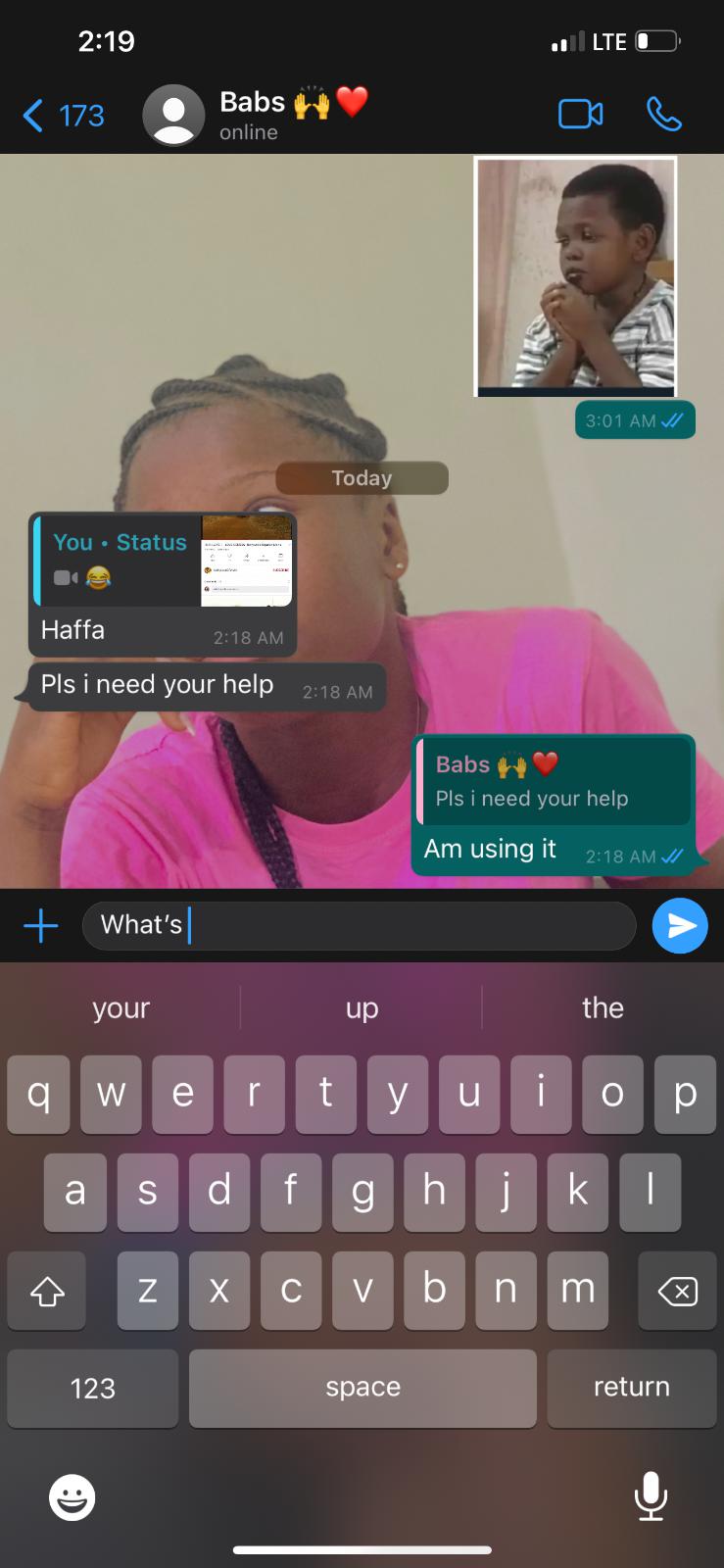This screenshot has width=724, height=1568.
Task: Switch keyboard to numbers with 123
Action: pyautogui.click(x=93, y=1388)
